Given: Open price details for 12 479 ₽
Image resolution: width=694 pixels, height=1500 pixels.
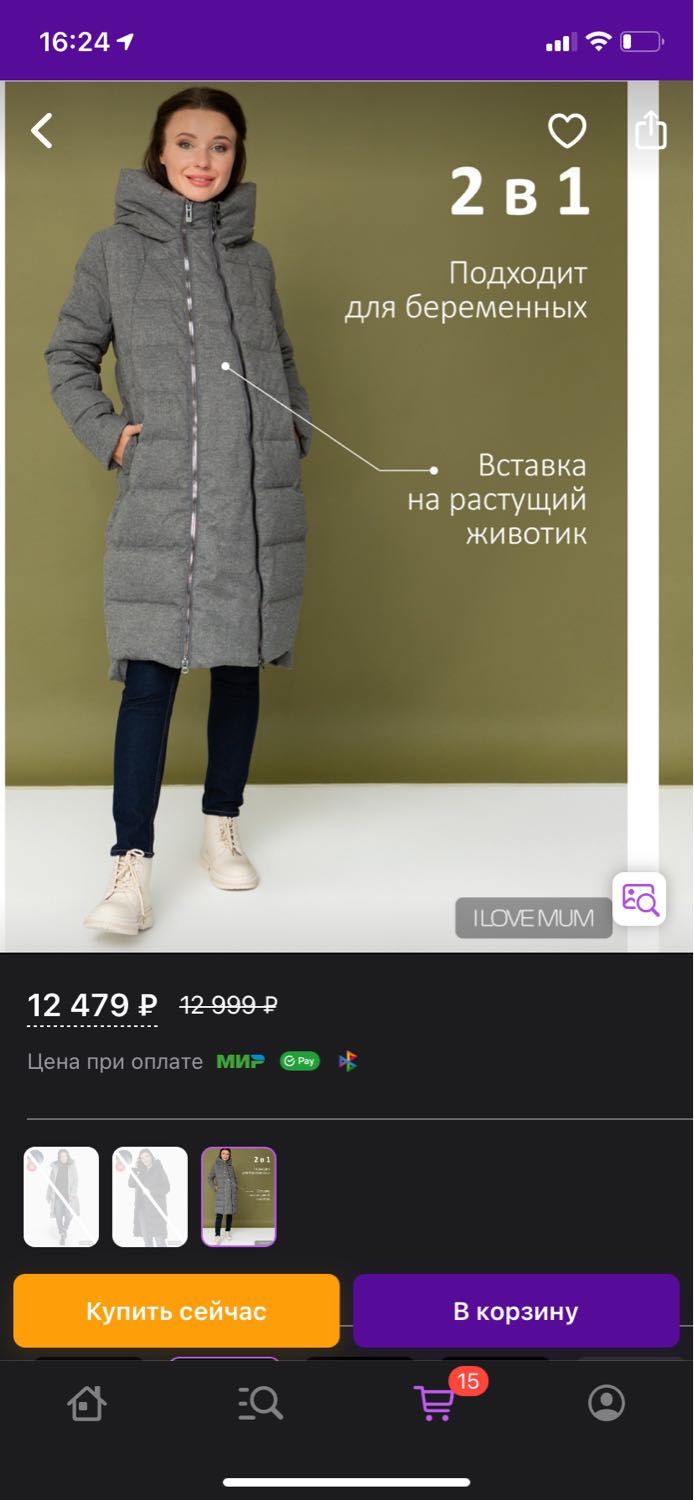Looking at the screenshot, I should point(92,1005).
